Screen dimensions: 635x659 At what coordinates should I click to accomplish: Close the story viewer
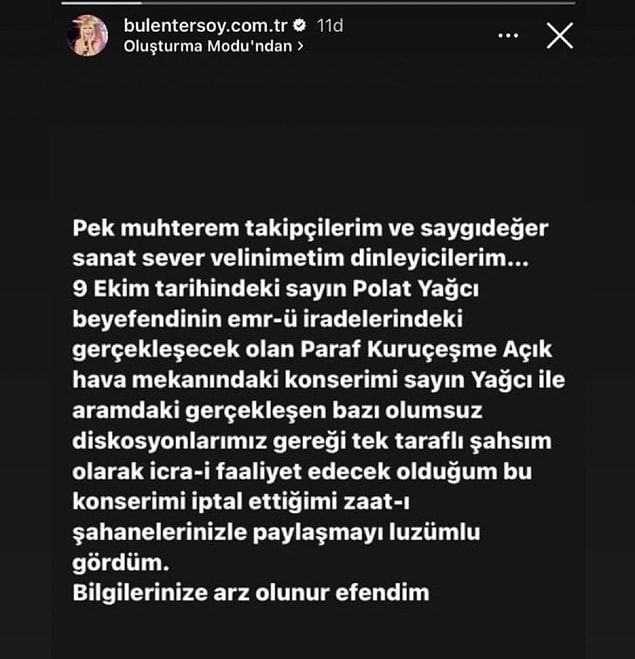click(560, 36)
